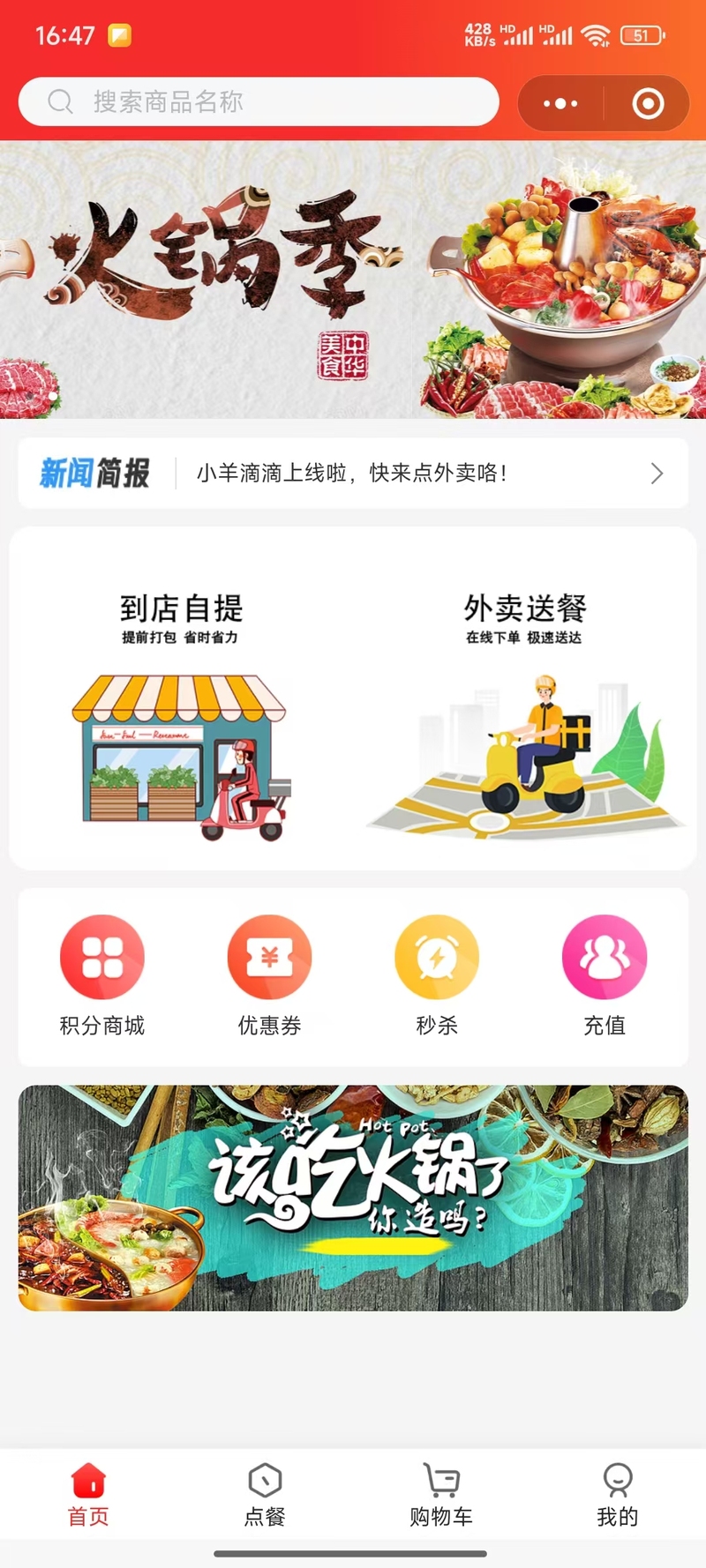
Task: Open the 火锅季 top banner
Action: 353,280
